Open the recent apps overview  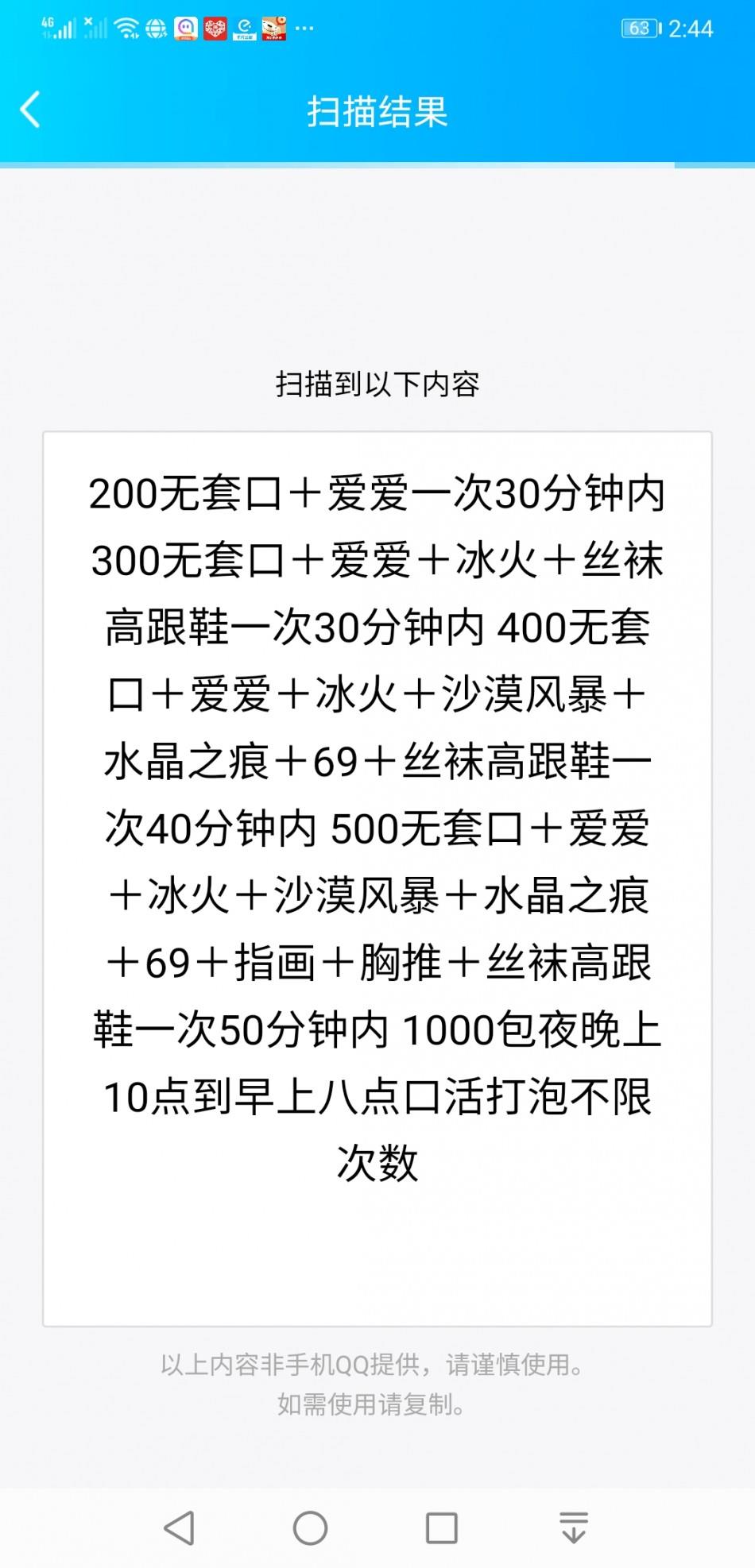click(441, 1527)
